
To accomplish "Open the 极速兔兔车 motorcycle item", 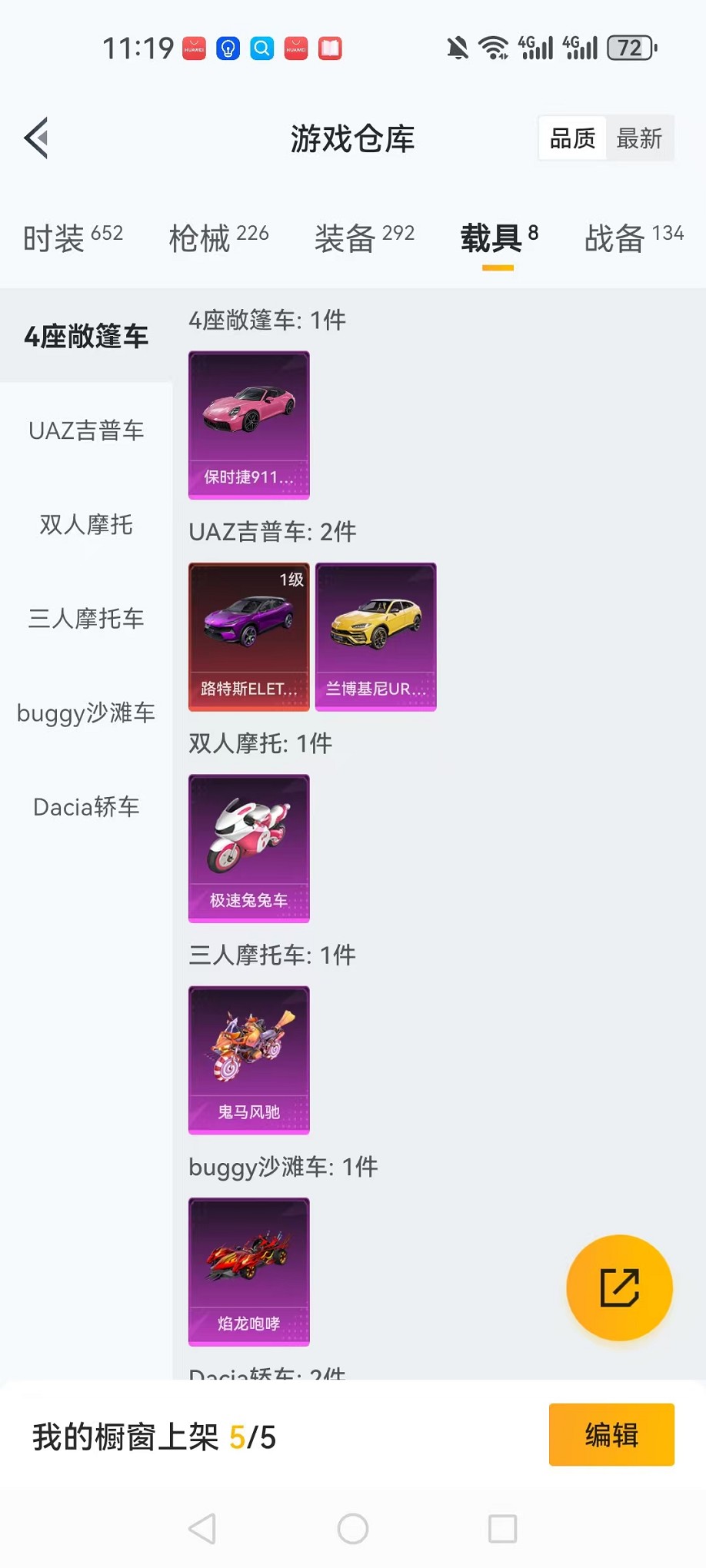I will tap(249, 848).
